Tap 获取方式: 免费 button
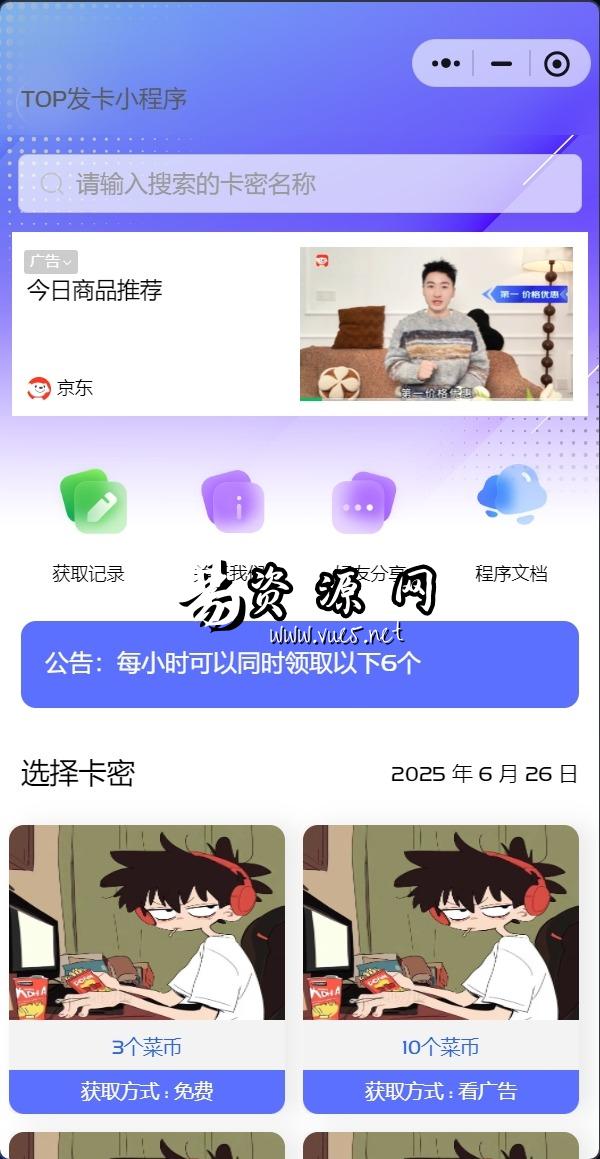600x1159 pixels. click(x=146, y=1091)
